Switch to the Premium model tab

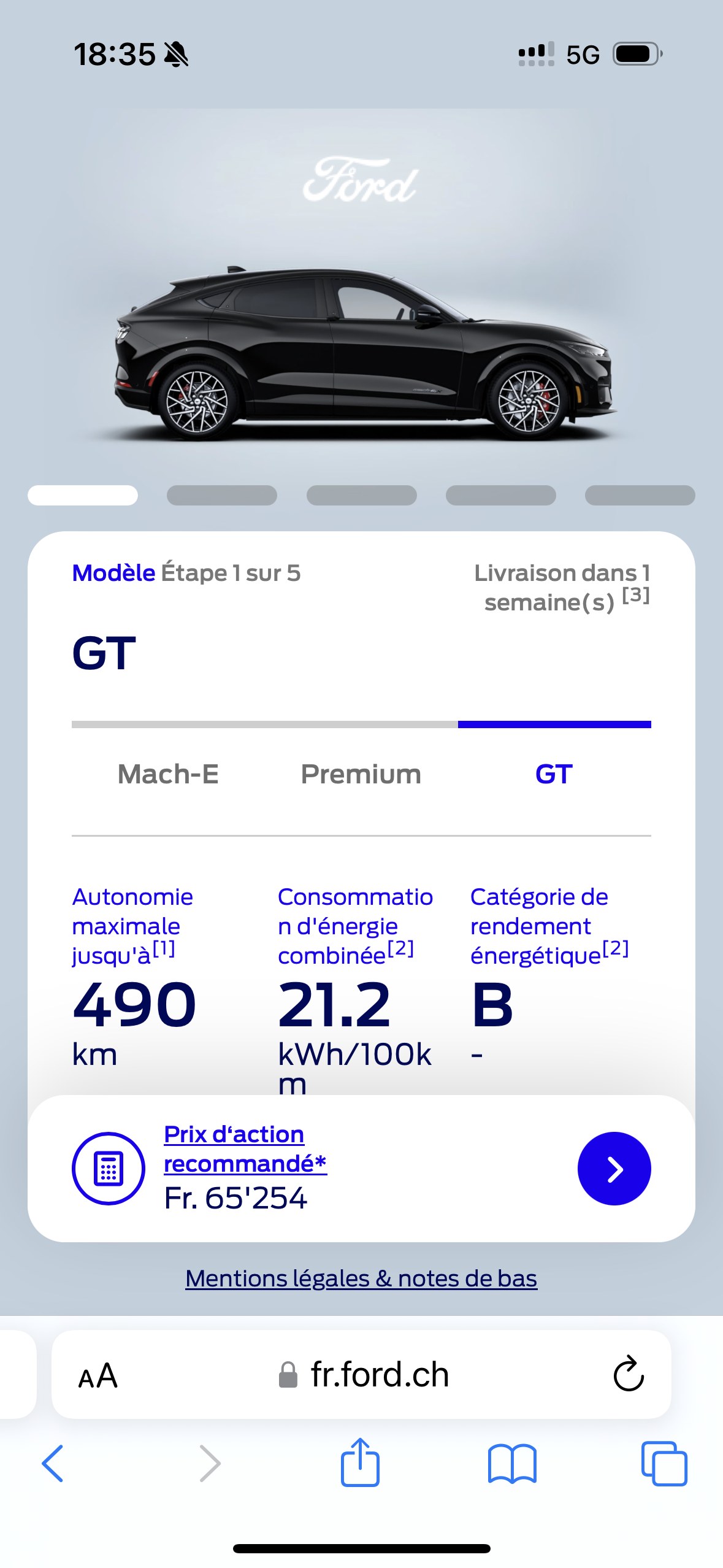361,774
